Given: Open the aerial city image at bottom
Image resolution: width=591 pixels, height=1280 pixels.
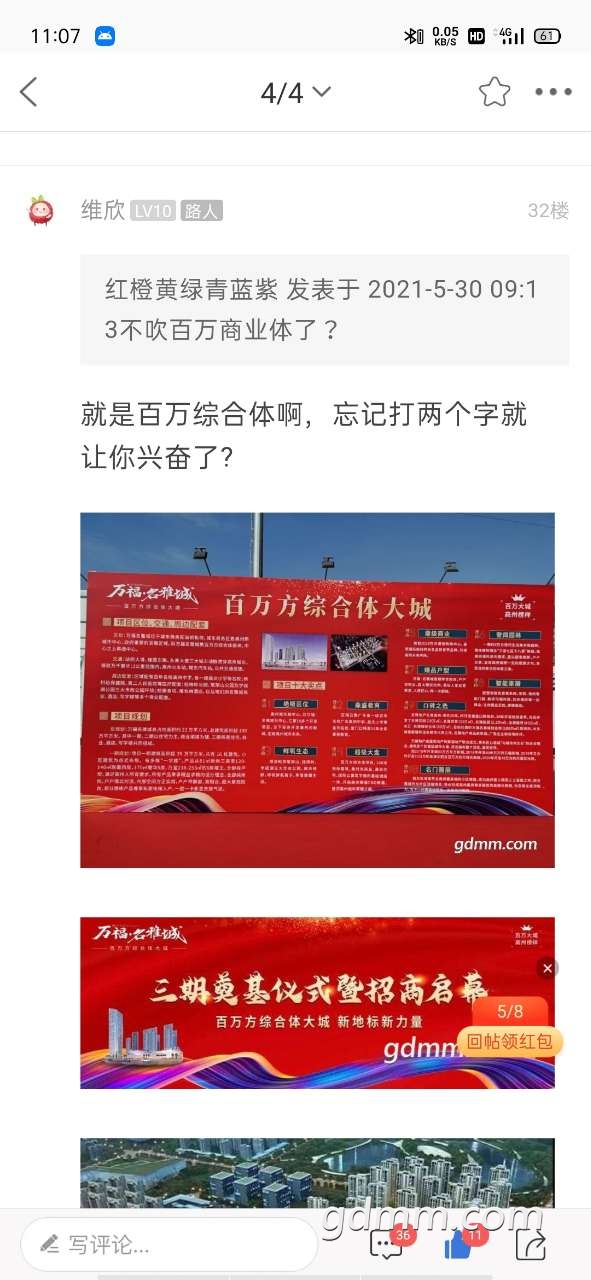Looking at the screenshot, I should point(317,1172).
